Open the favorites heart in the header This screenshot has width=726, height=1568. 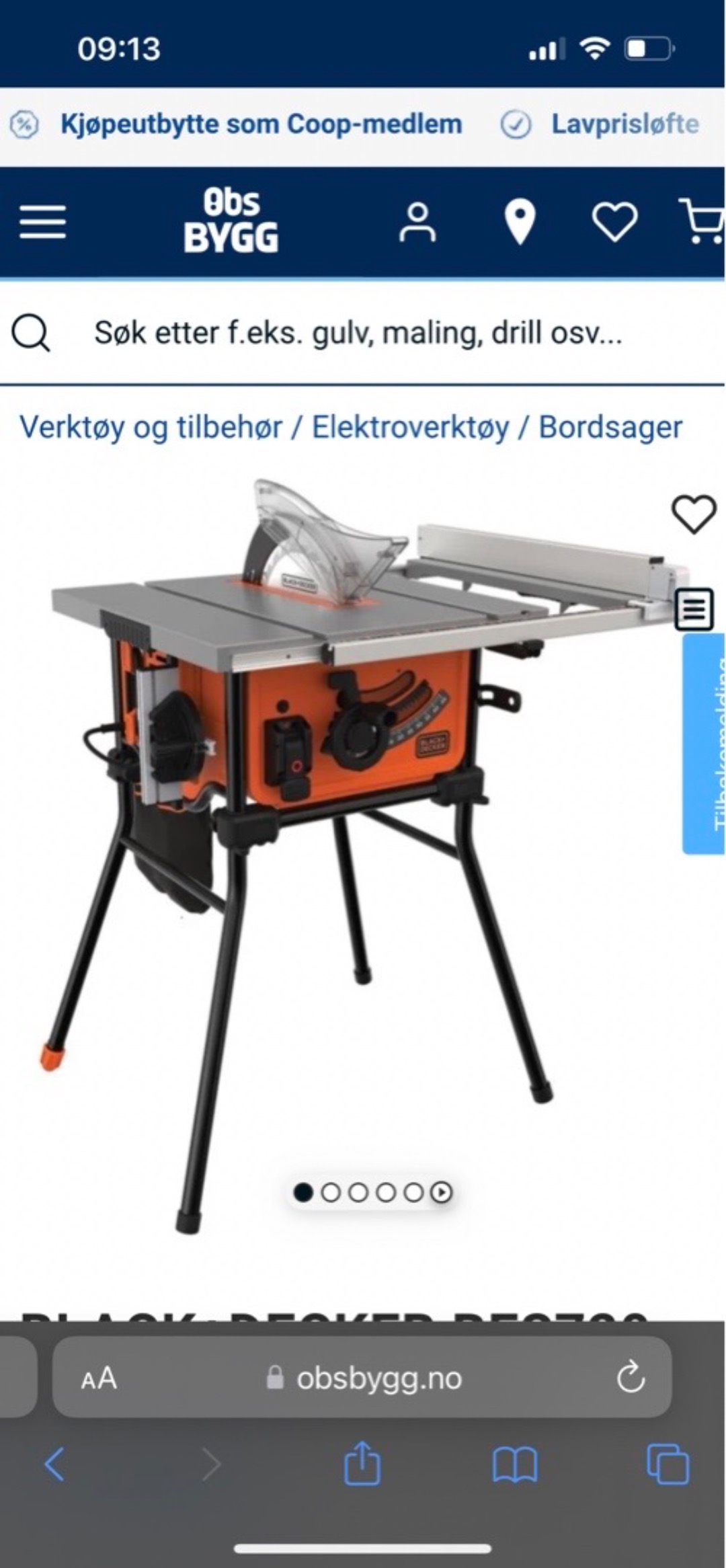(x=614, y=222)
